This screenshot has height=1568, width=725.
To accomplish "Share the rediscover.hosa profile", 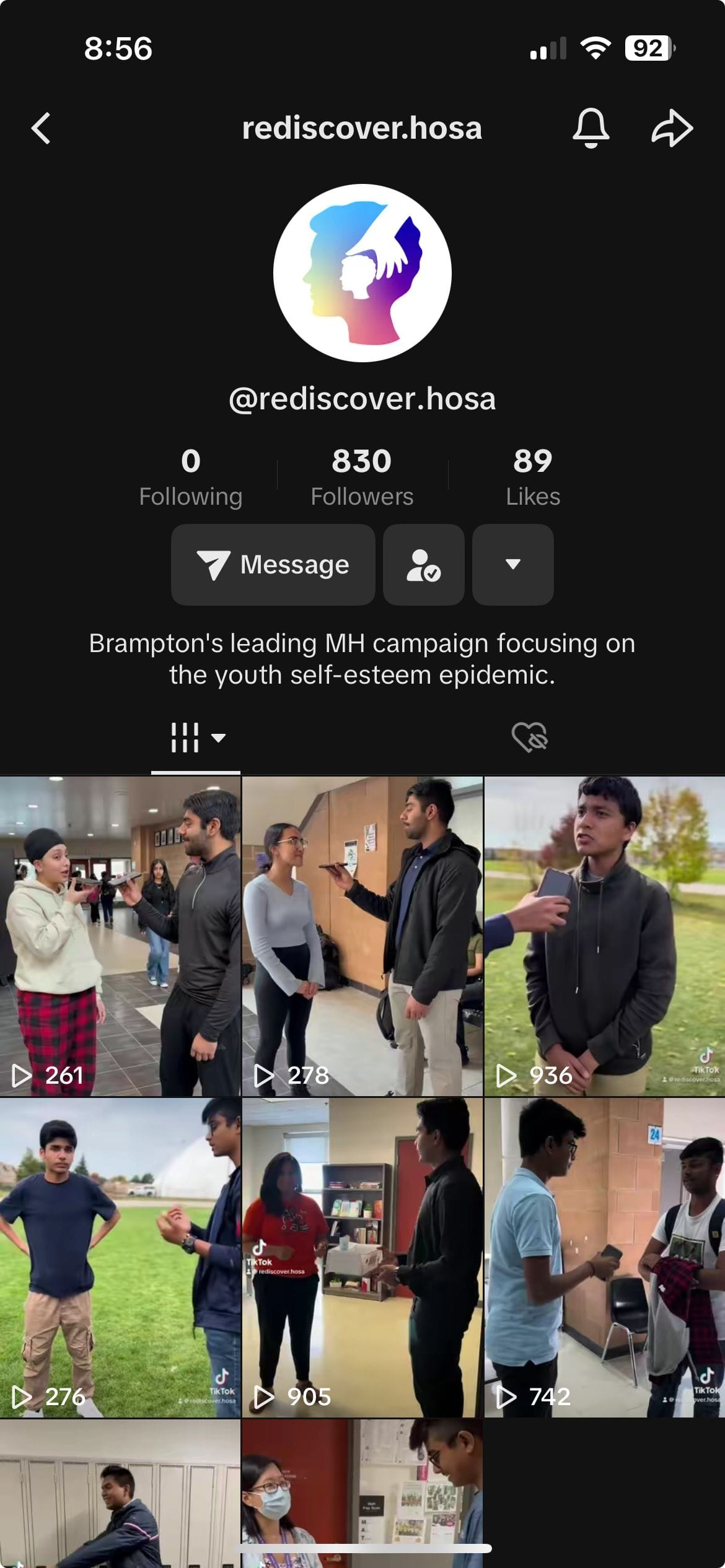I will [672, 128].
